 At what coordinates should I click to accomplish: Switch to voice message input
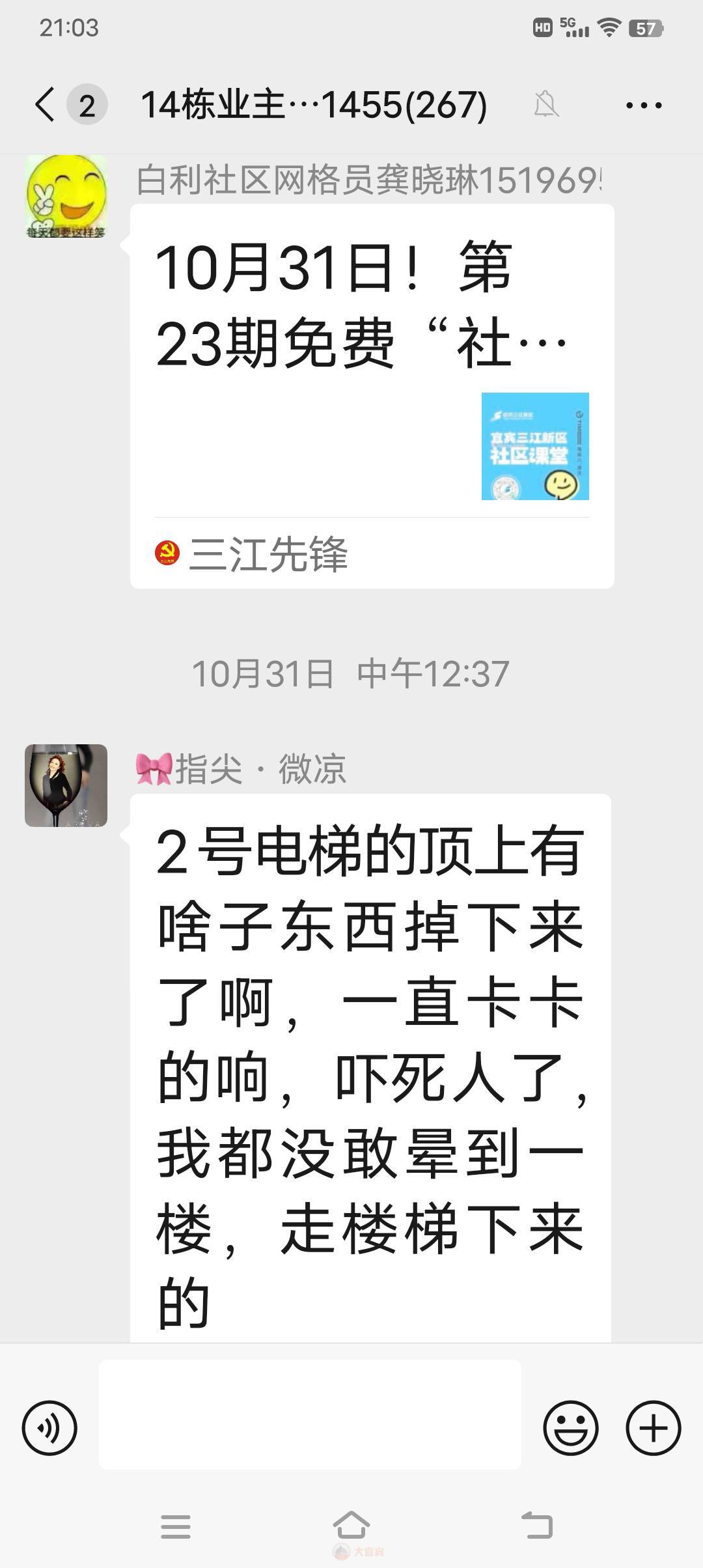[x=49, y=1428]
